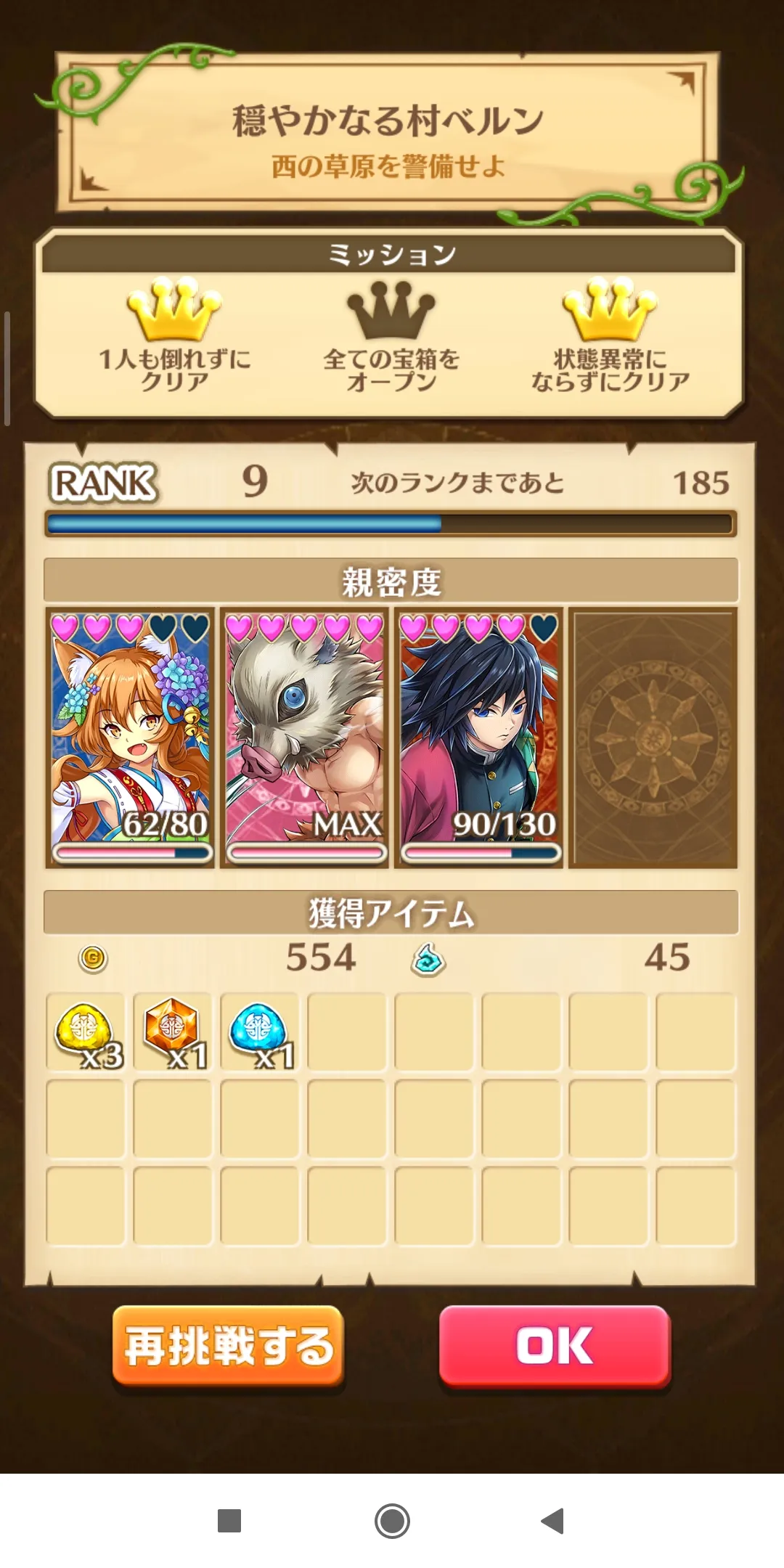This screenshot has width=784, height=1568.
Task: Go back with system back button
Action: pyautogui.click(x=553, y=1520)
